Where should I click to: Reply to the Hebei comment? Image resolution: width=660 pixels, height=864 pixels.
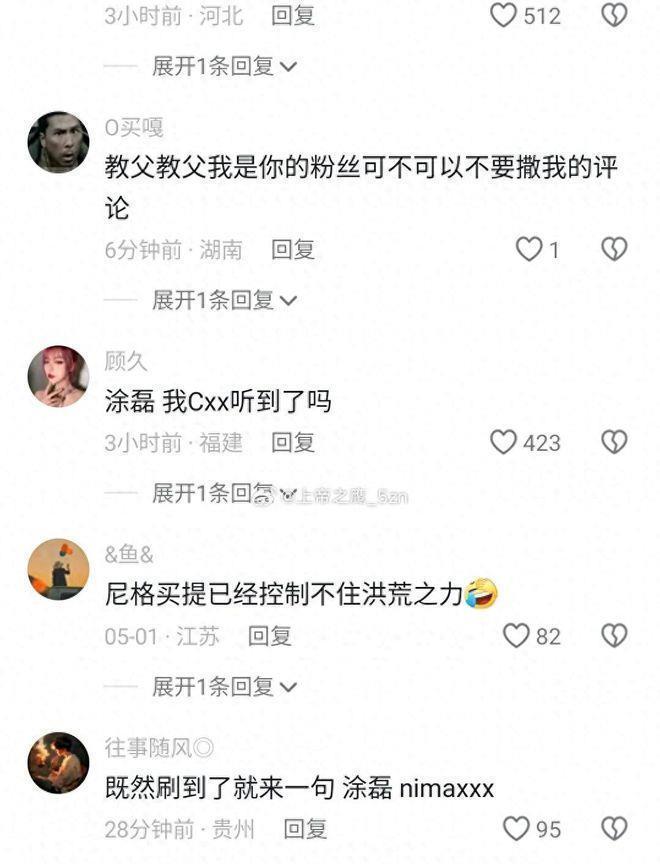(293, 16)
